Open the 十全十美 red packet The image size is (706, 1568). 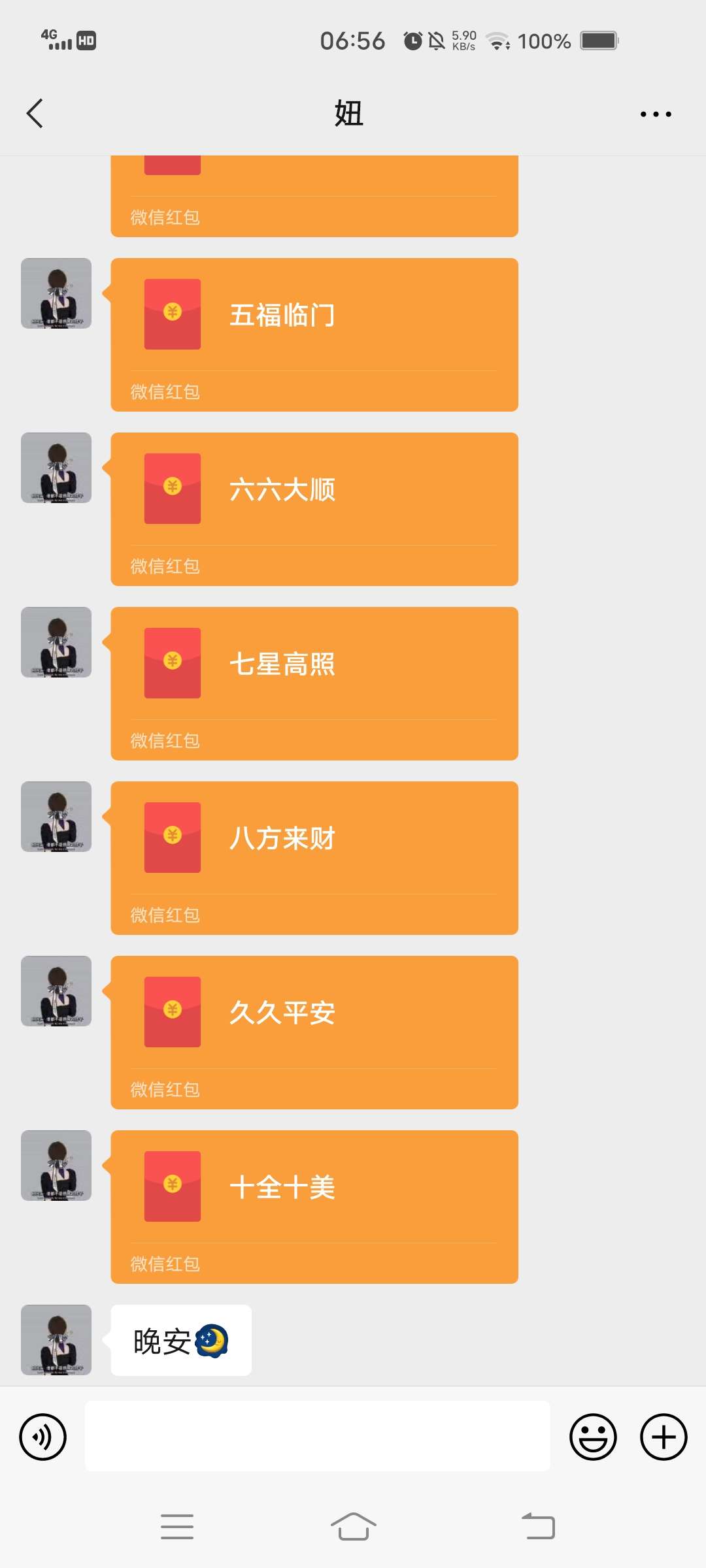tap(314, 1207)
